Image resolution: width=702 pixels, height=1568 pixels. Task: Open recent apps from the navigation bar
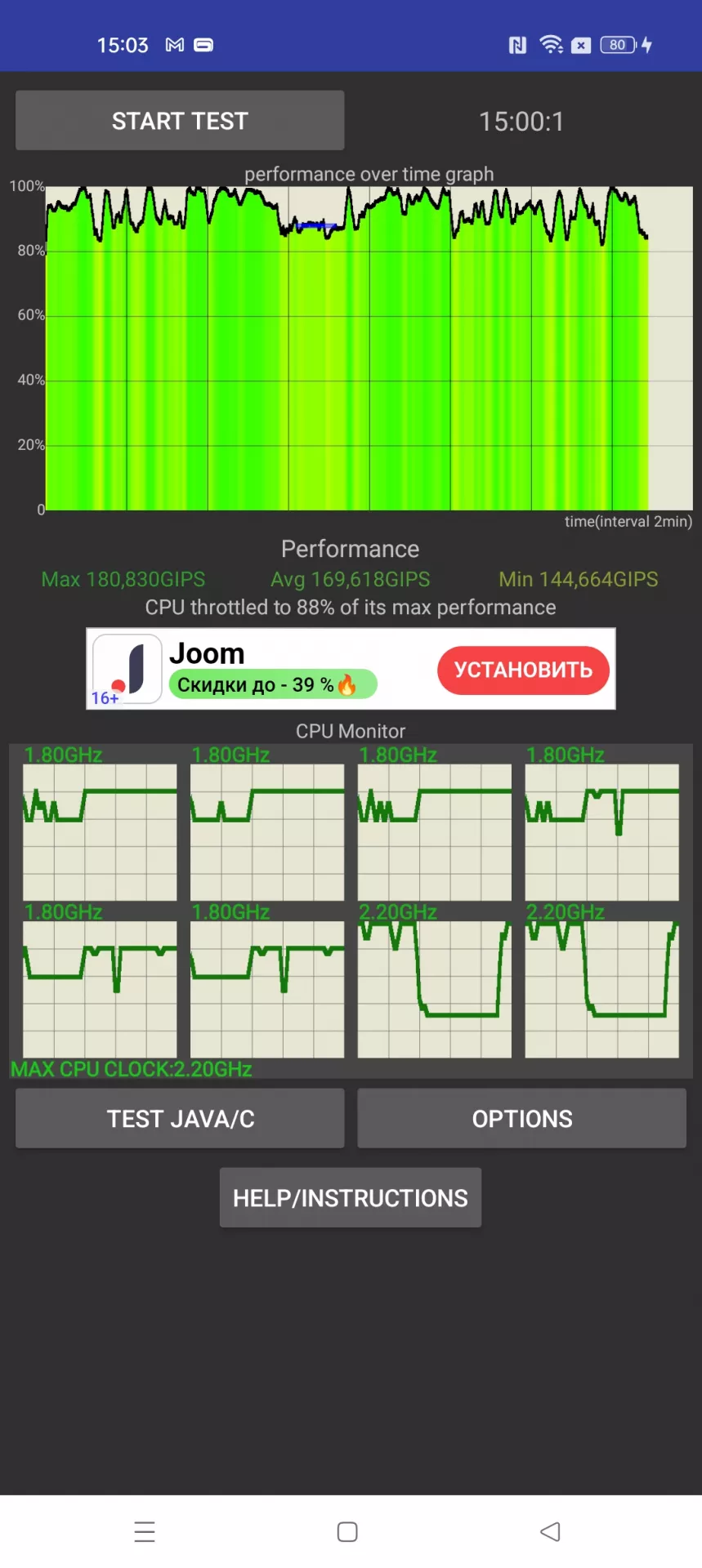click(x=145, y=1531)
